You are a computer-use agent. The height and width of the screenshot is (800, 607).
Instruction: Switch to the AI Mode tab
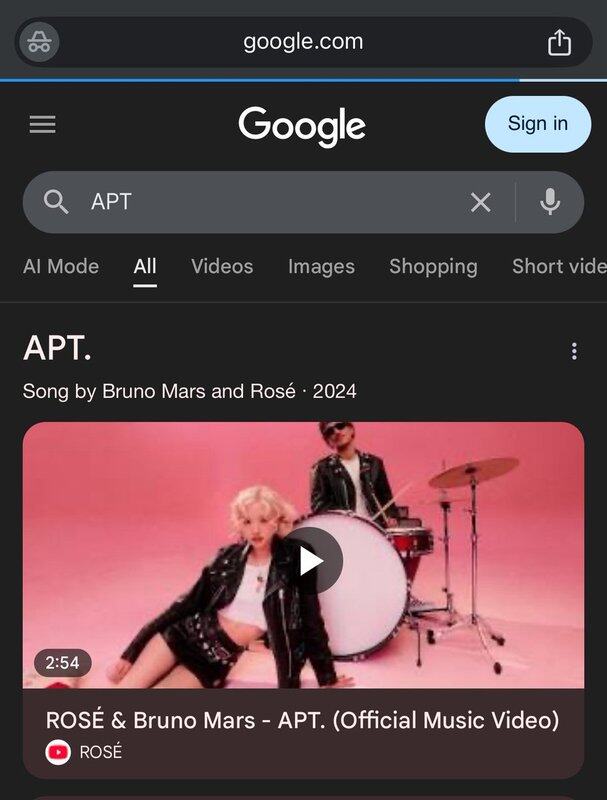[61, 266]
